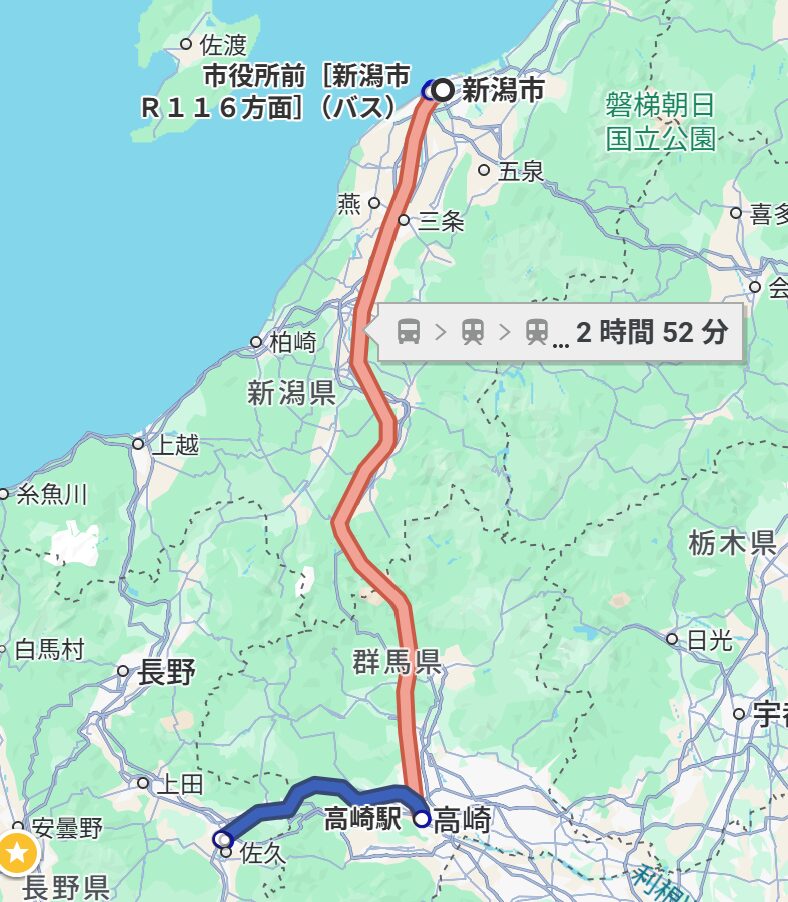Image resolution: width=788 pixels, height=902 pixels.
Task: Tap the 新潟市 destination marker
Action: [442, 90]
